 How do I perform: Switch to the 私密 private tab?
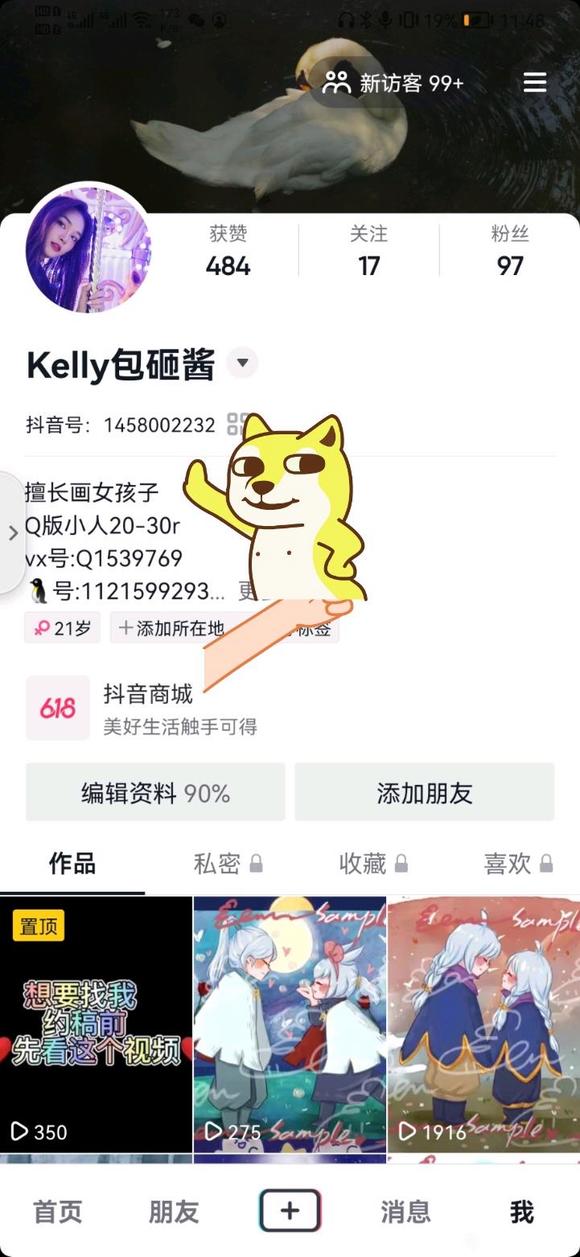click(x=228, y=863)
